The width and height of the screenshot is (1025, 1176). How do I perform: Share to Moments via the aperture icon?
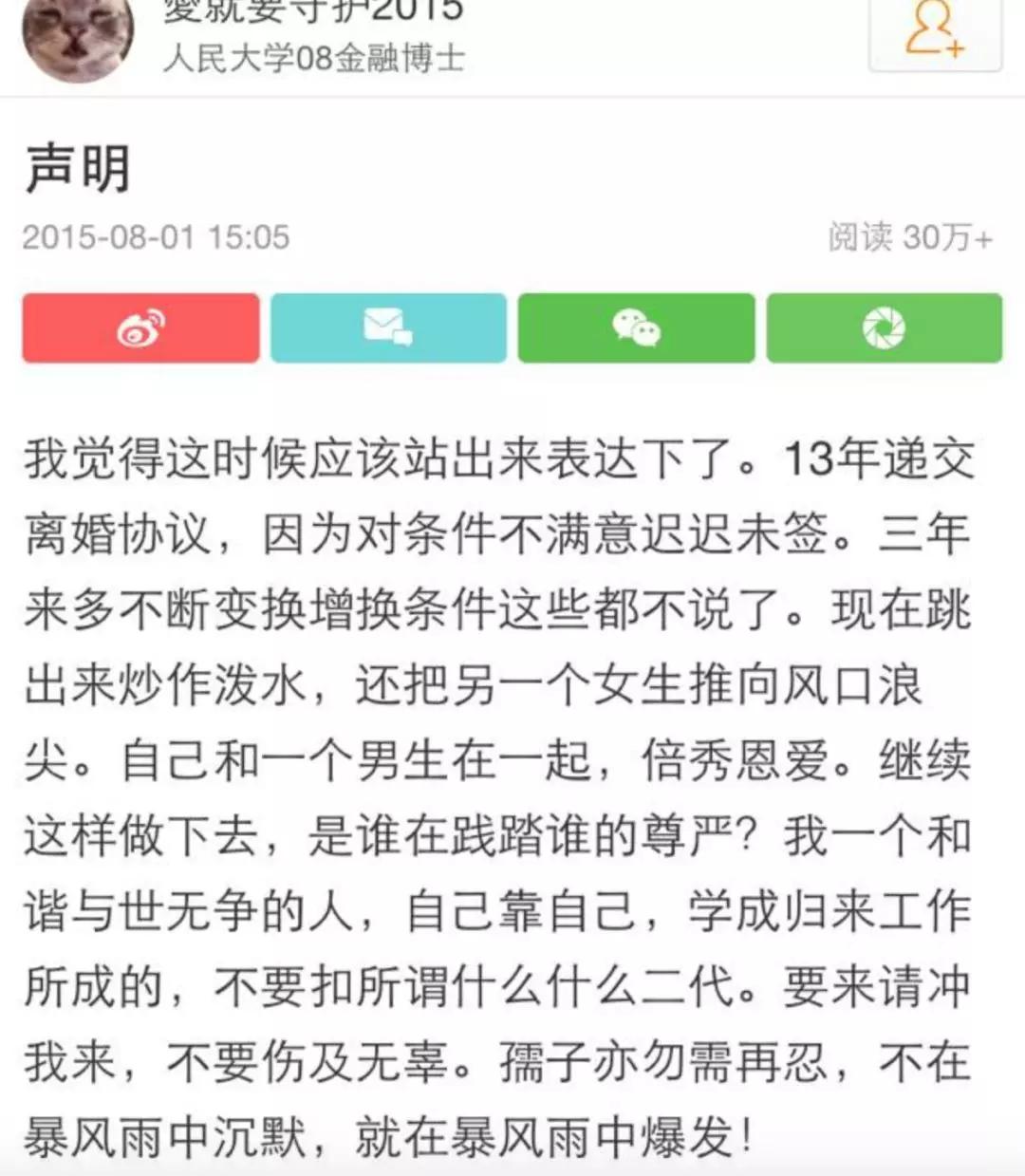click(x=884, y=328)
